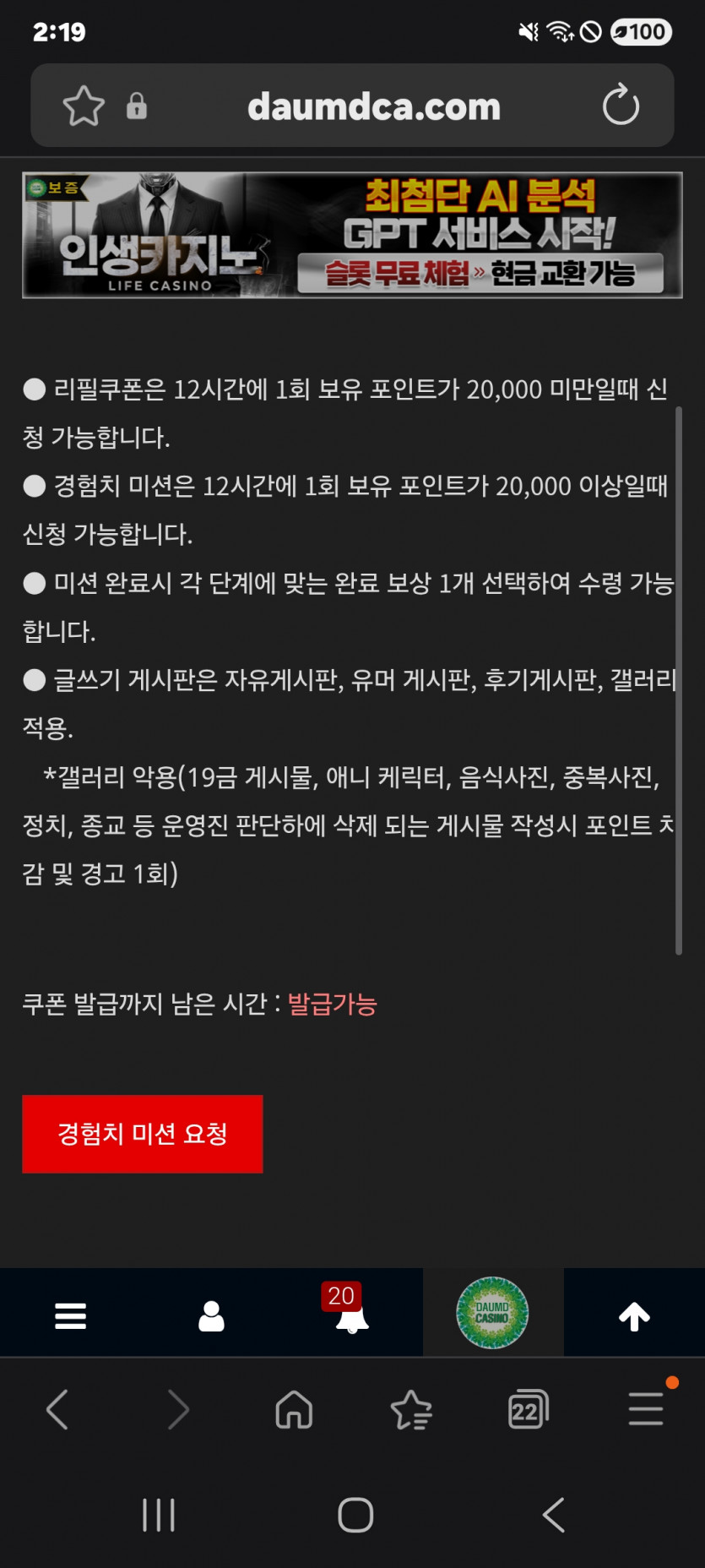Go forward using browser forward arrow
Image resolution: width=705 pixels, height=1568 pixels.
pos(176,1409)
